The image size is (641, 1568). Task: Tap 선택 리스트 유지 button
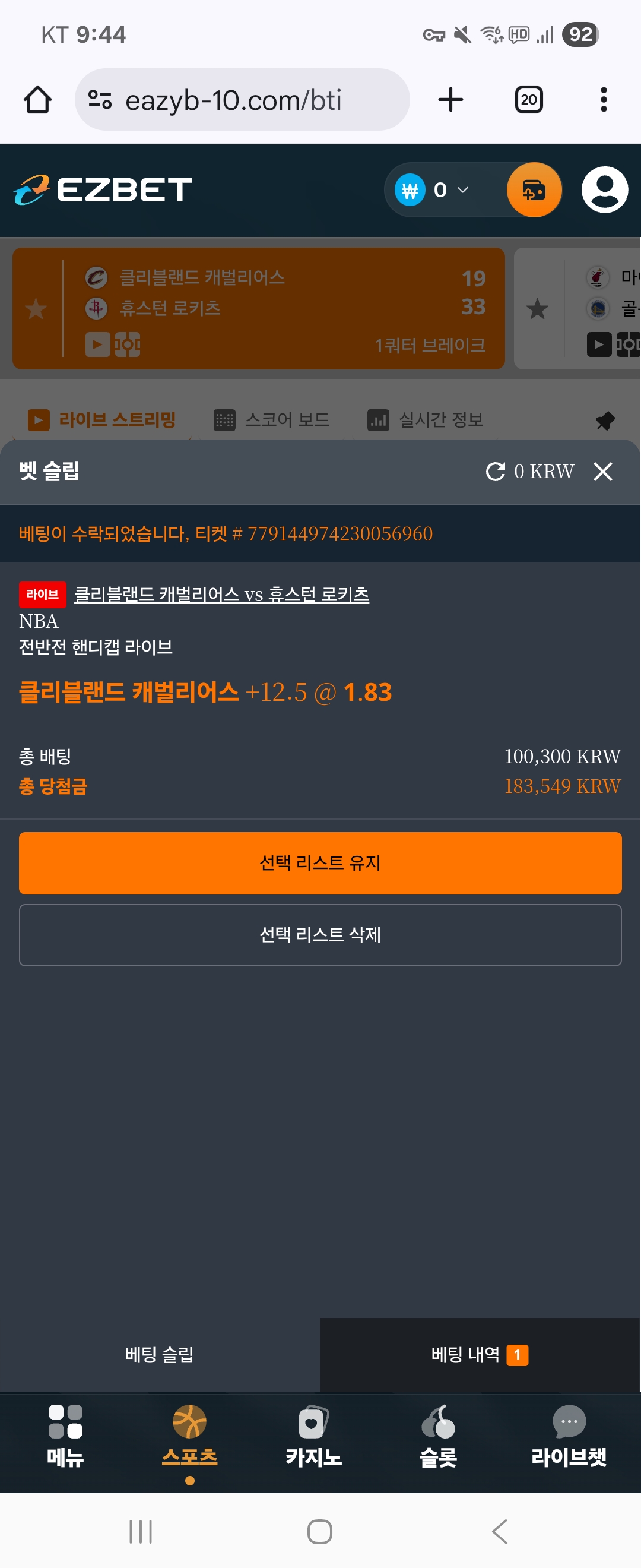coord(320,862)
